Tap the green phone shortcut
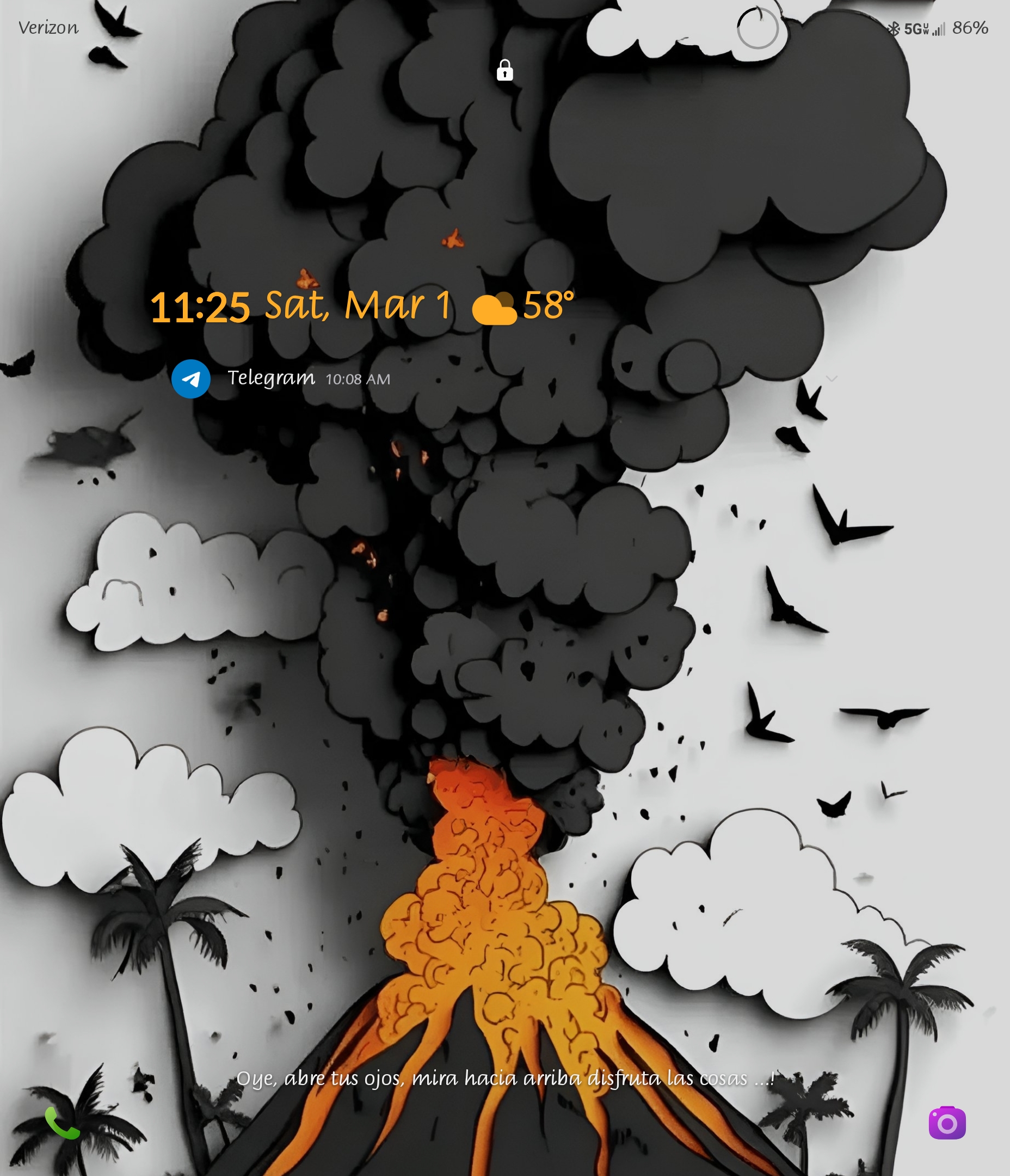This screenshot has width=1010, height=1176. coord(63,1123)
